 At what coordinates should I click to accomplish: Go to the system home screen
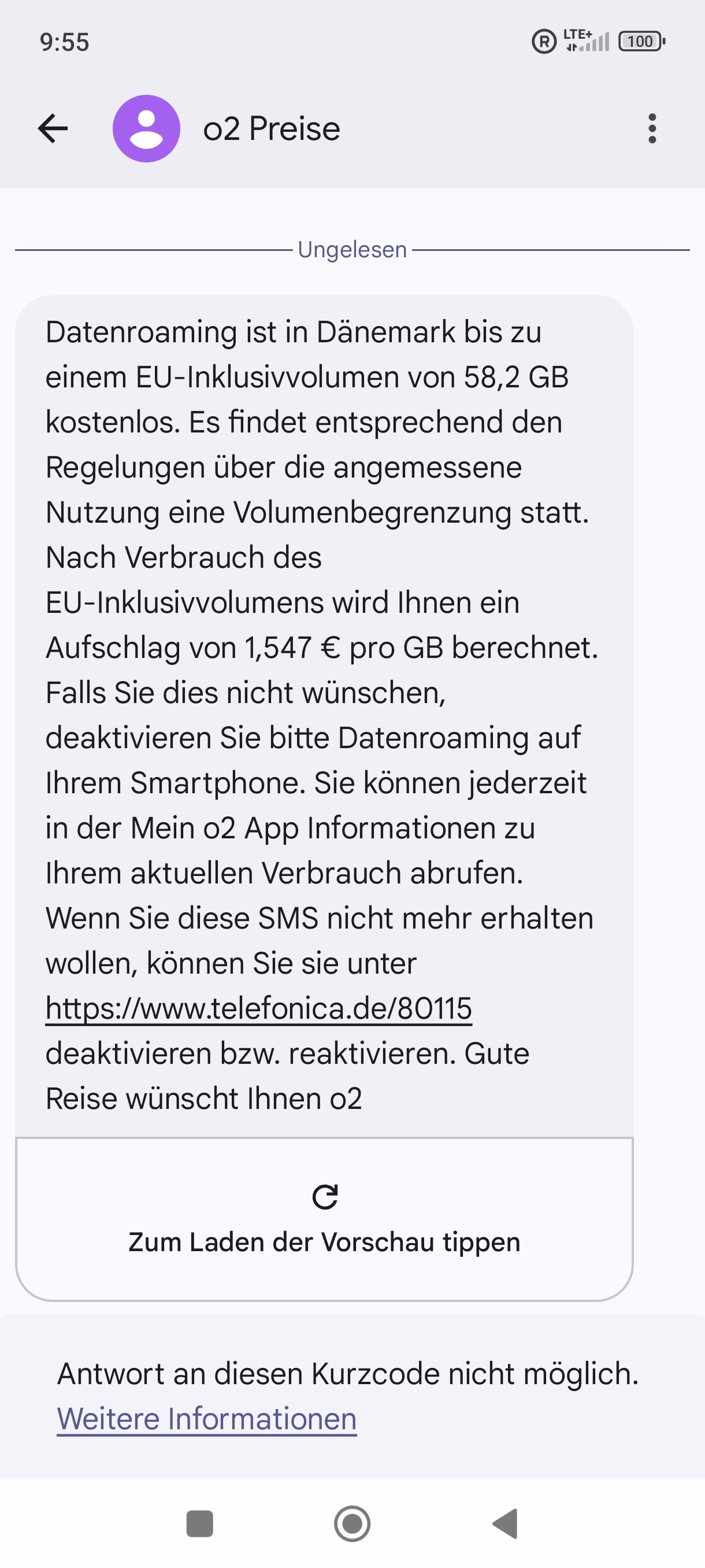(352, 1523)
